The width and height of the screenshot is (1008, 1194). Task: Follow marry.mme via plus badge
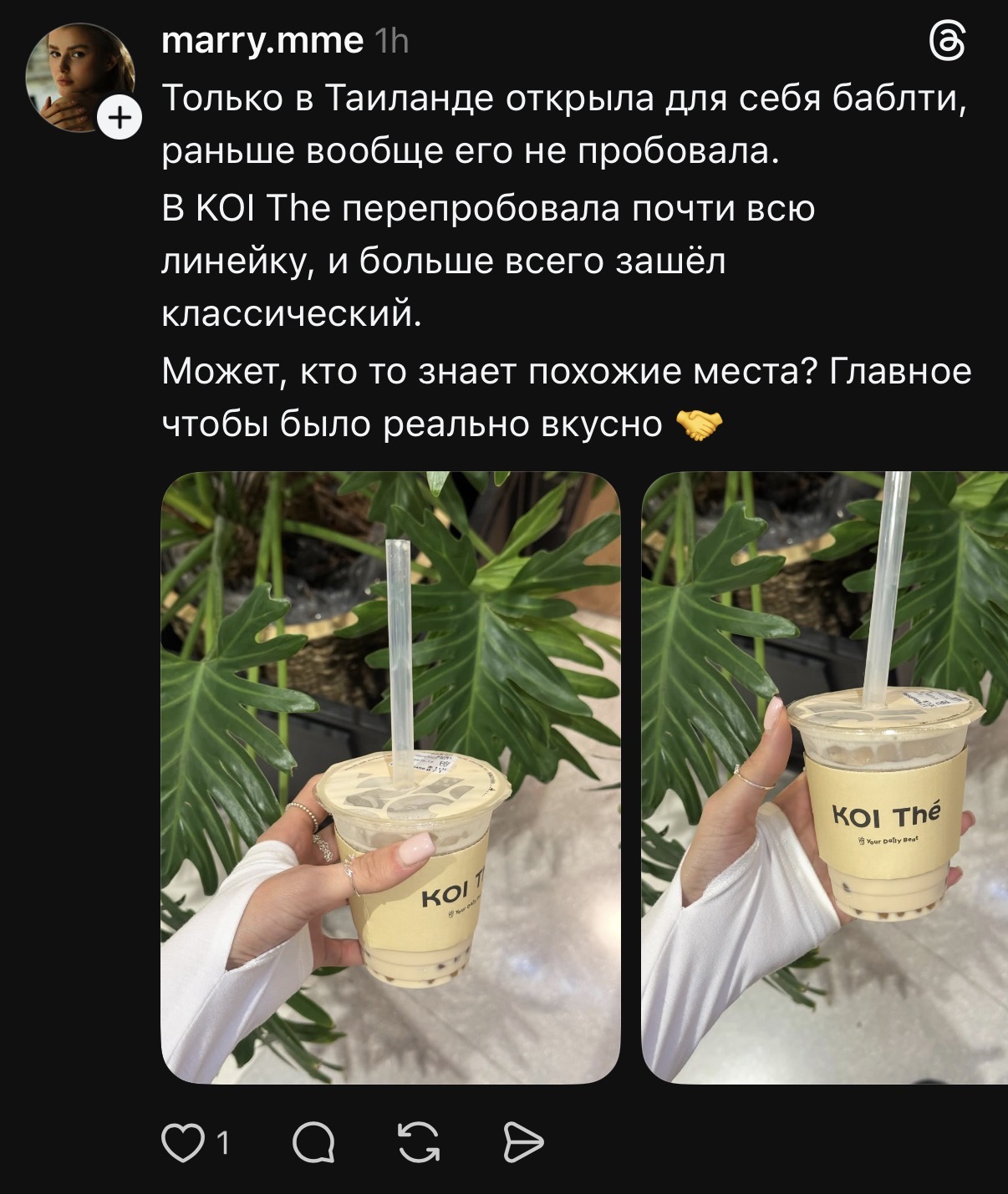tap(120, 119)
